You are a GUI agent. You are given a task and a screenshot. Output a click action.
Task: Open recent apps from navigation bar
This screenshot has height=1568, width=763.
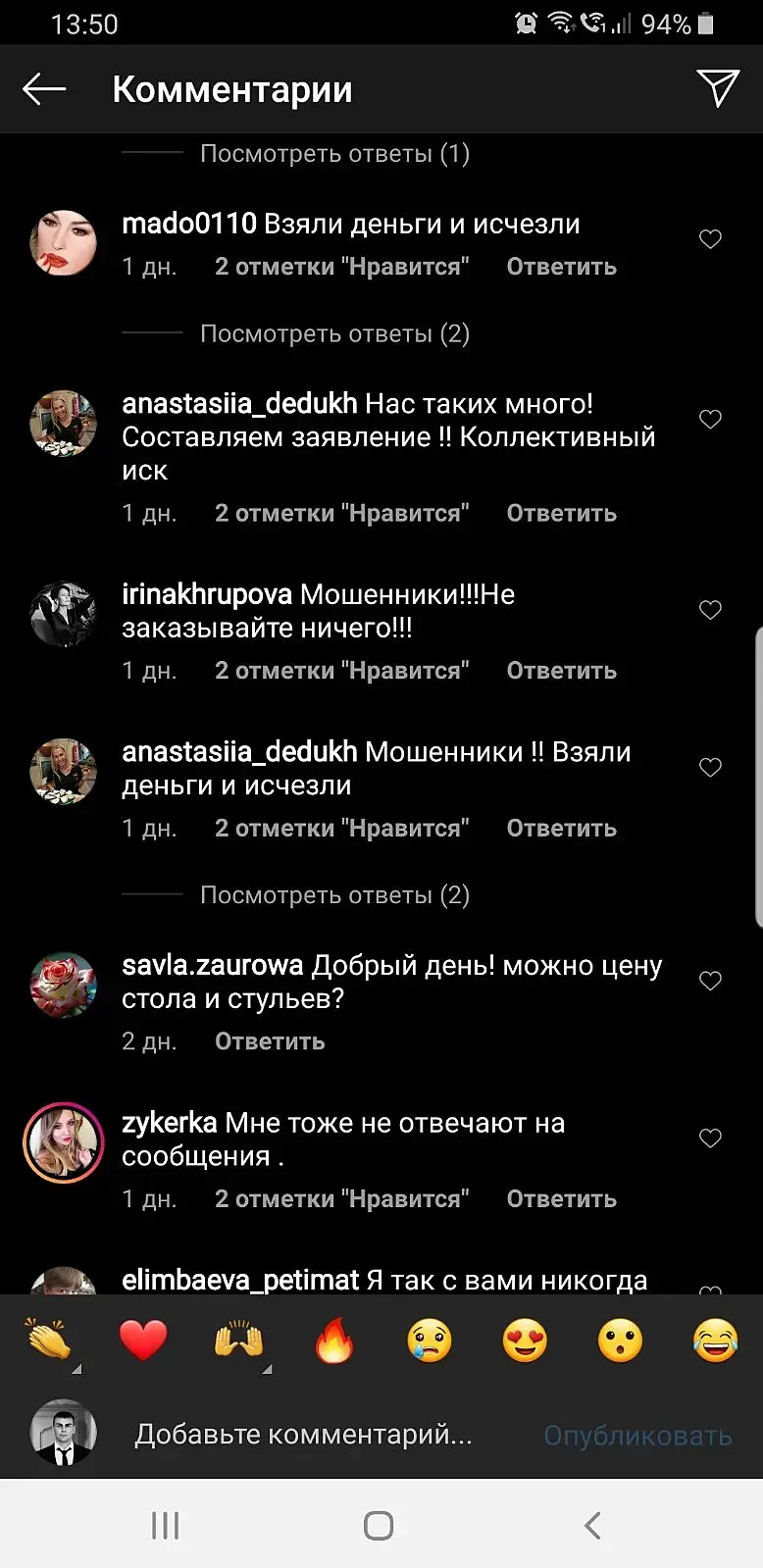tap(165, 1525)
